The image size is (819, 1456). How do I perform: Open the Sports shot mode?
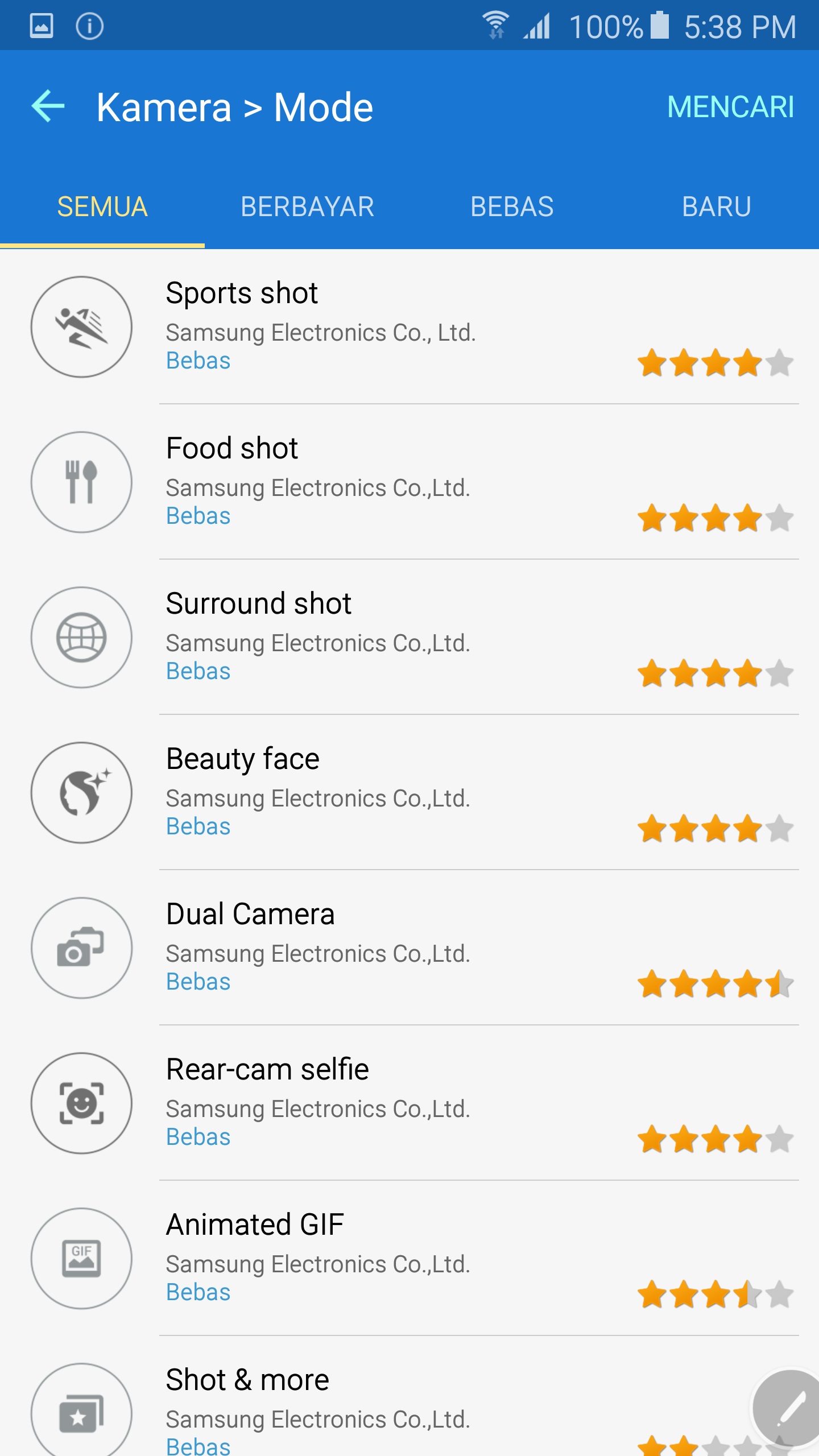coord(409,327)
